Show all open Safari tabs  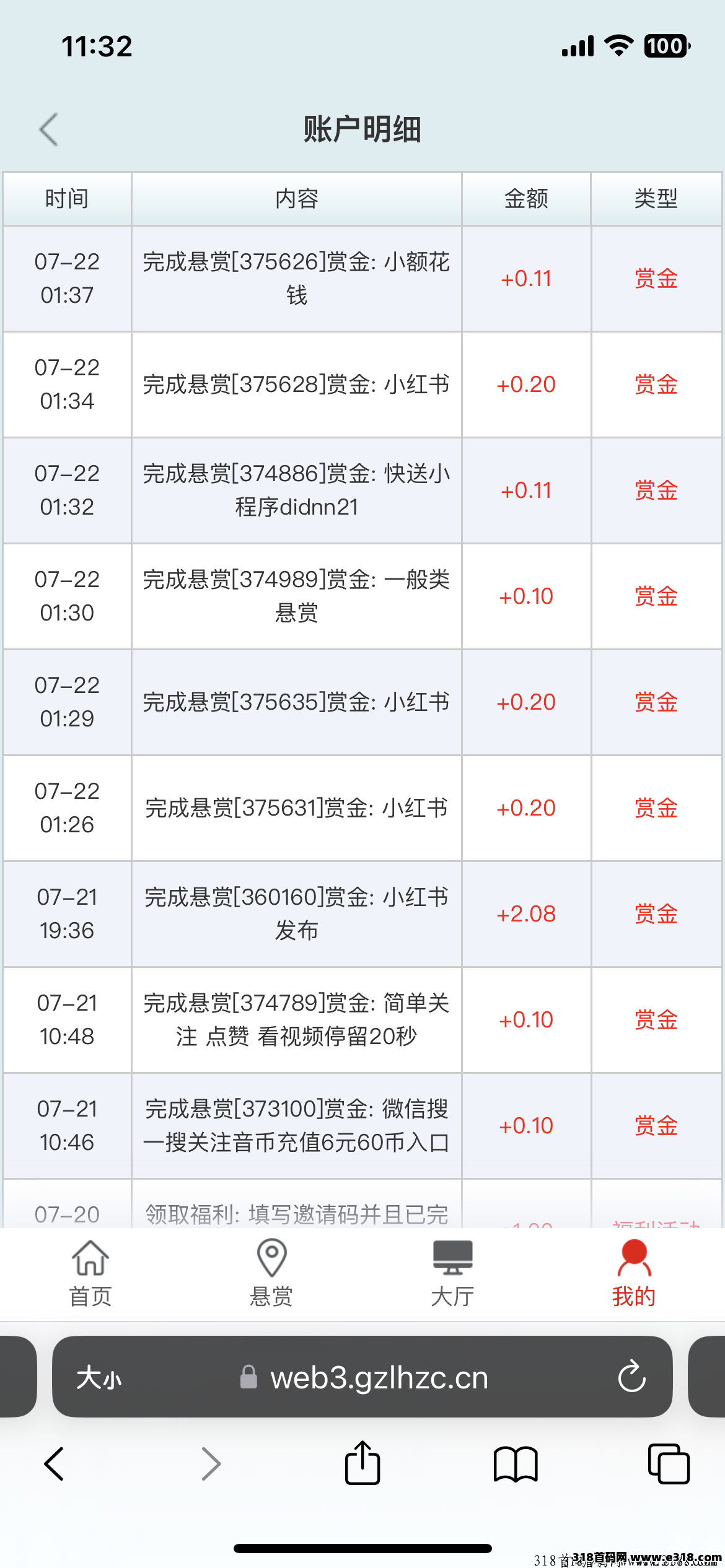pyautogui.click(x=668, y=1464)
